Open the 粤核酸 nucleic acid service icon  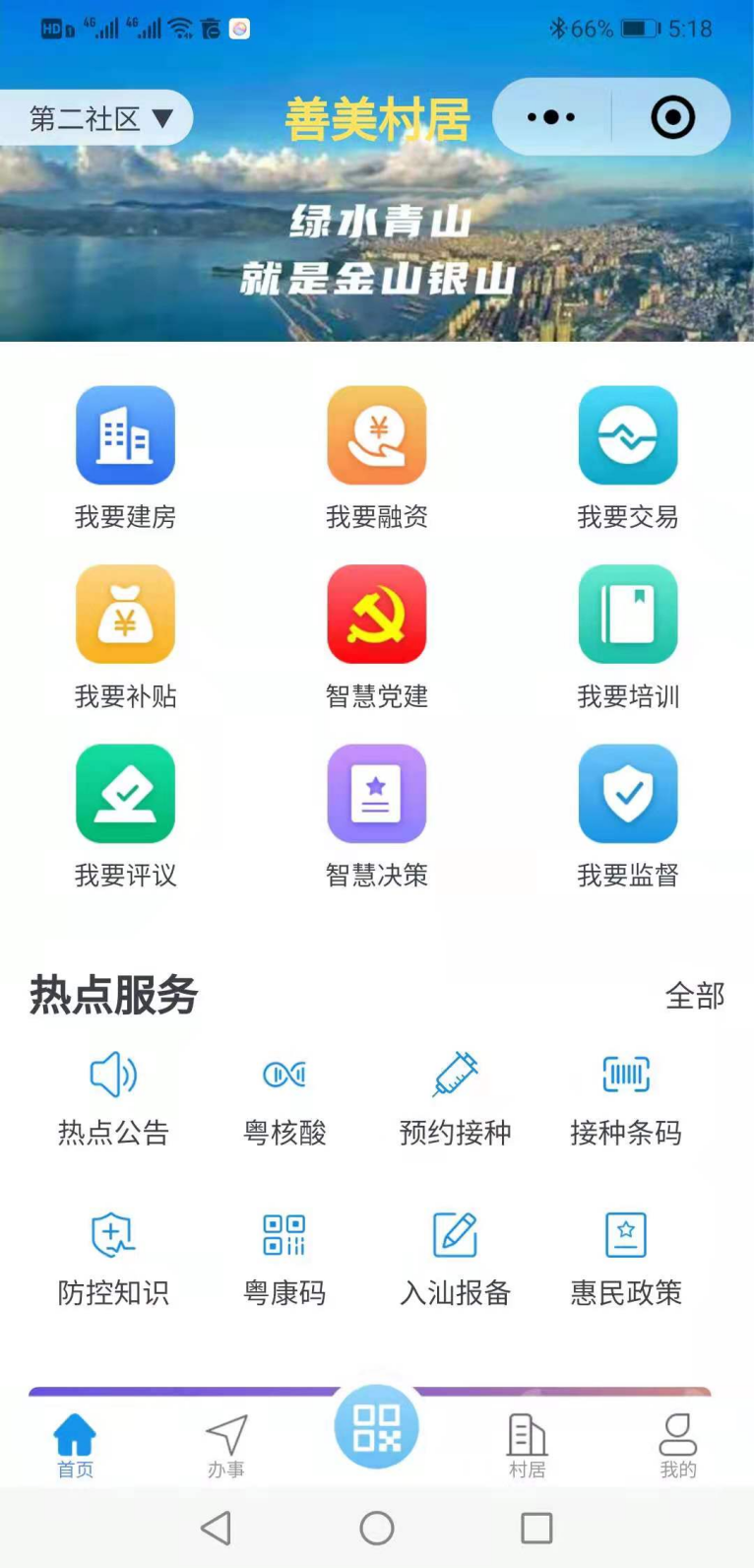pyautogui.click(x=283, y=1075)
